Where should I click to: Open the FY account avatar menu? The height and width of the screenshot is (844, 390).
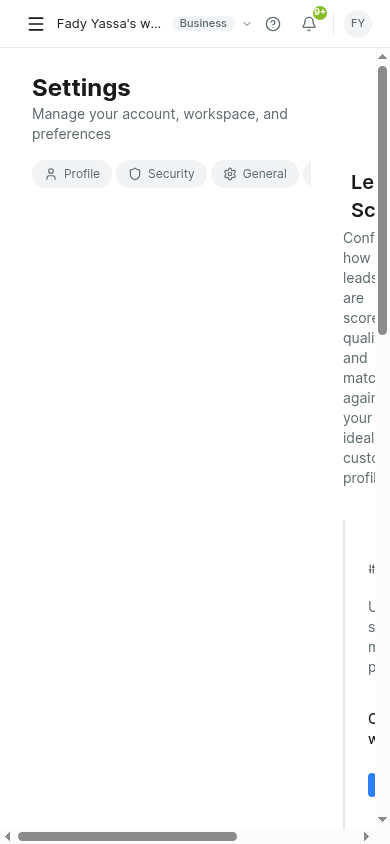[x=358, y=24]
